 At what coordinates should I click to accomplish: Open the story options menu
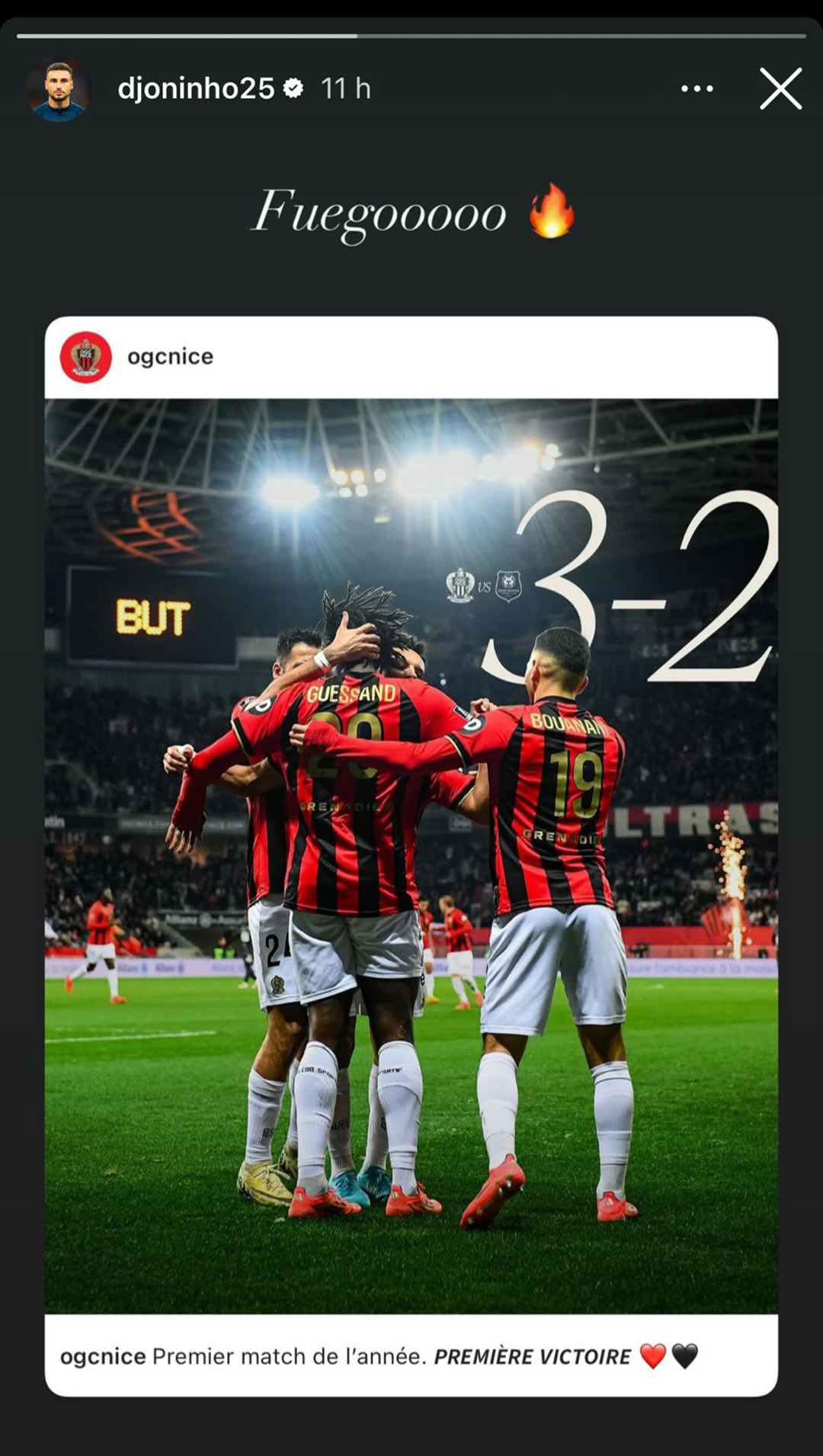(x=697, y=89)
